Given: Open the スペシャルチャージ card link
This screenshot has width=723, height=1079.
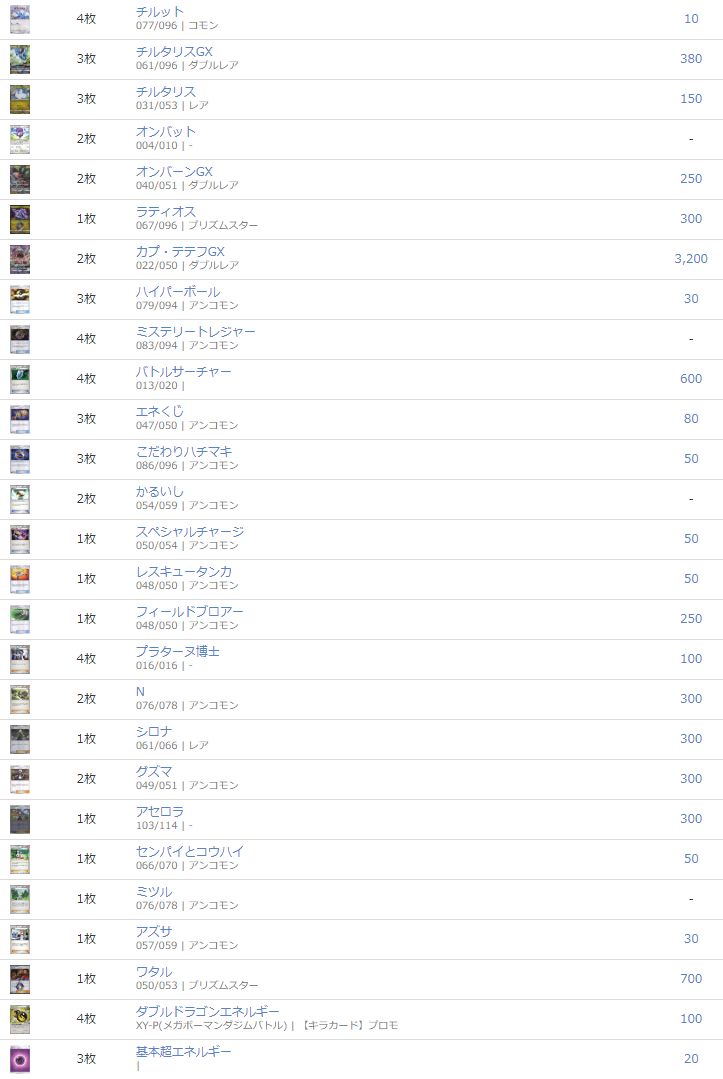Looking at the screenshot, I should tap(190, 532).
